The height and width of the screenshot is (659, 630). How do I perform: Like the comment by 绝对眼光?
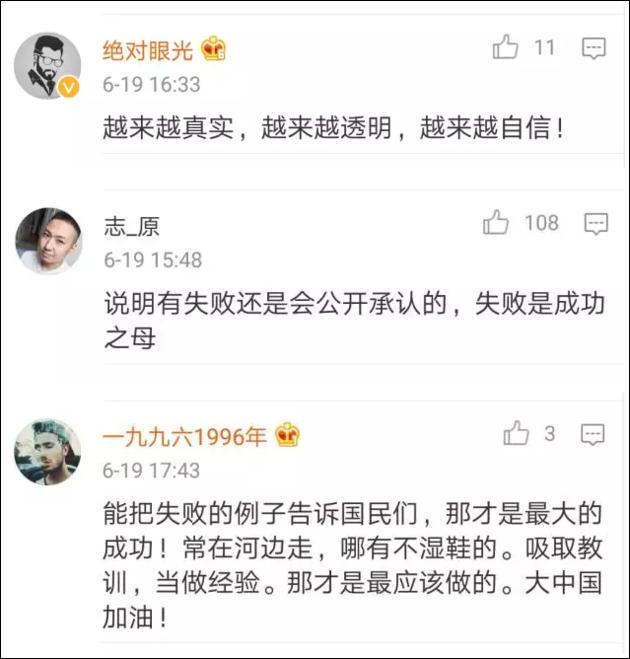[506, 47]
